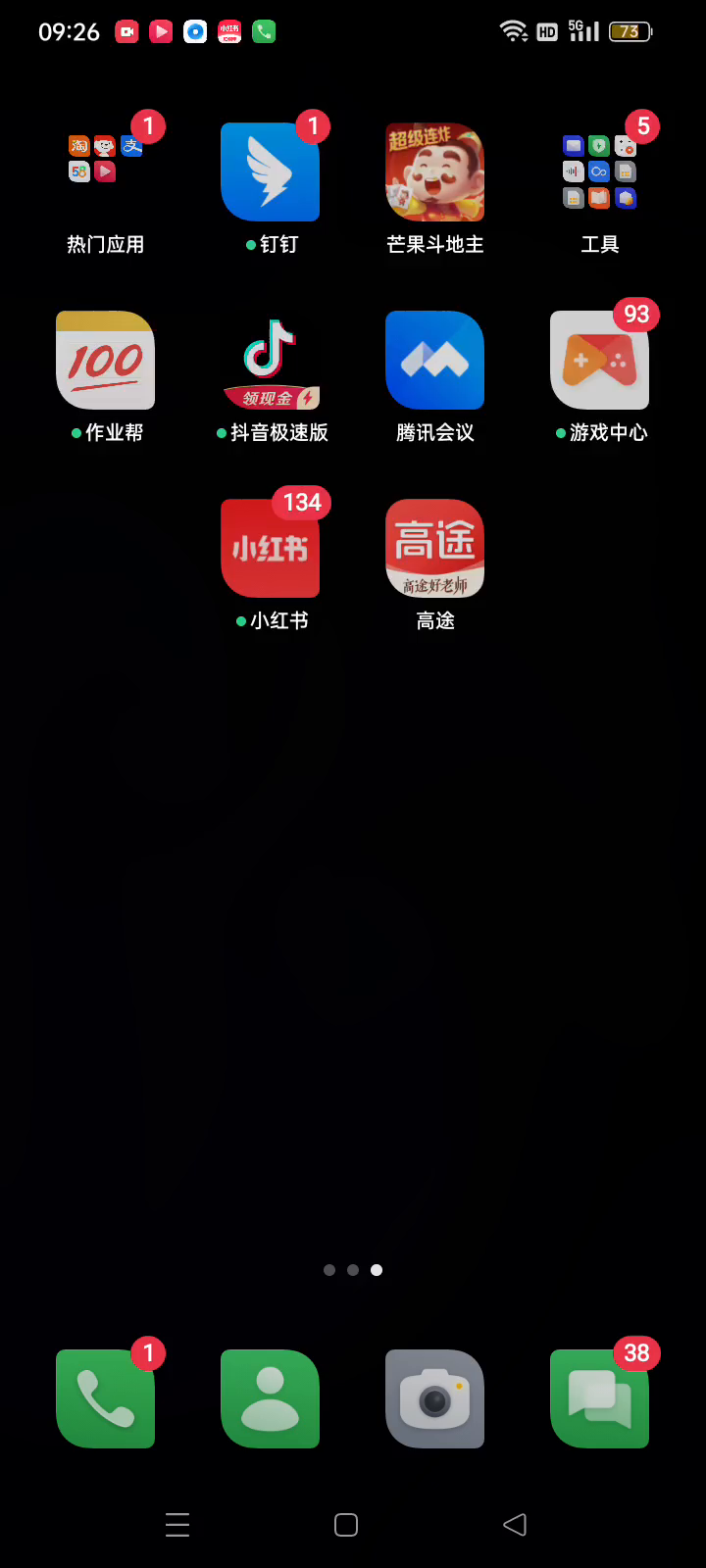Launch the Camera from the dock
The image size is (706, 1568).
tap(435, 1398)
